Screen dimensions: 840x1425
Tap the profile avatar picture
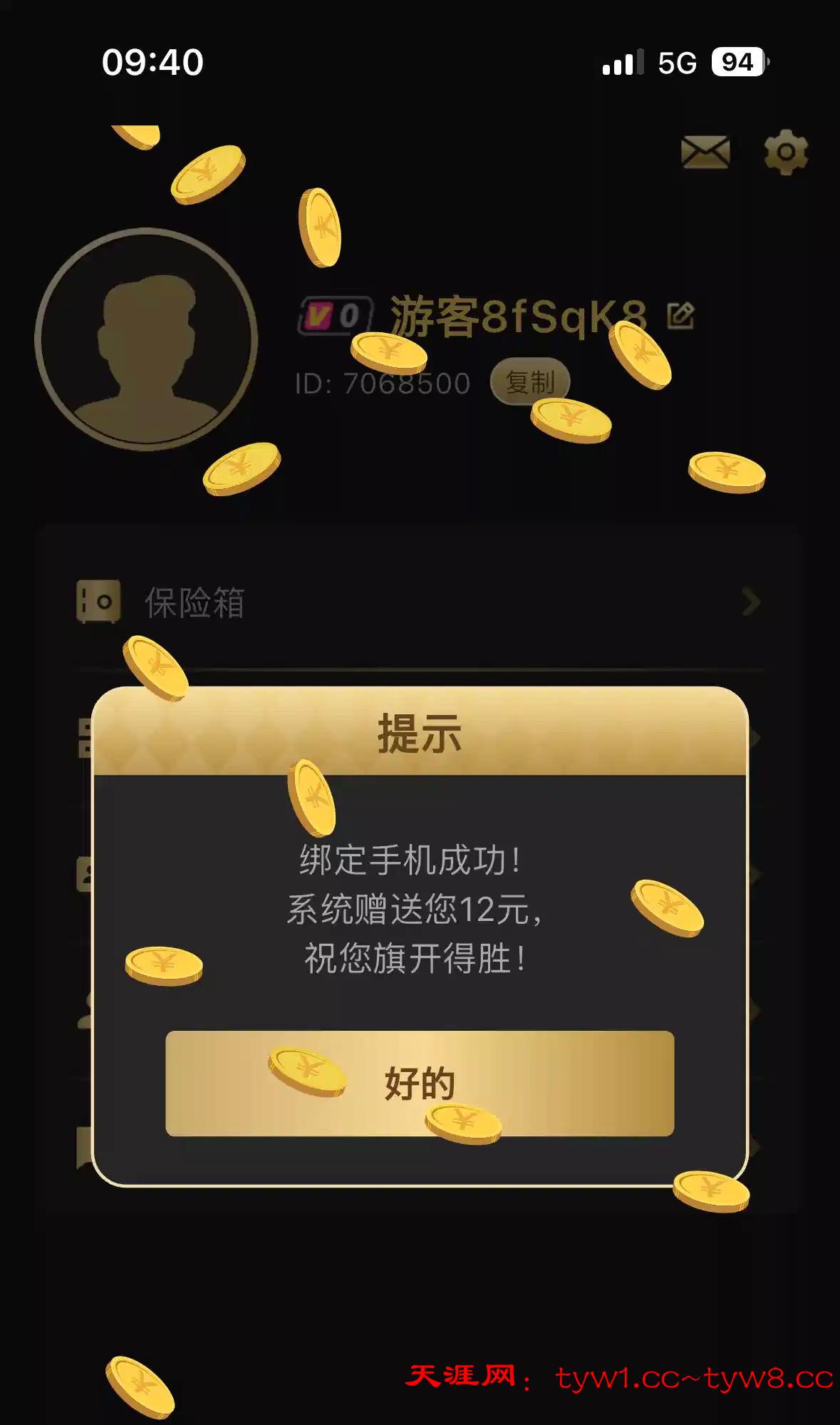tap(147, 339)
